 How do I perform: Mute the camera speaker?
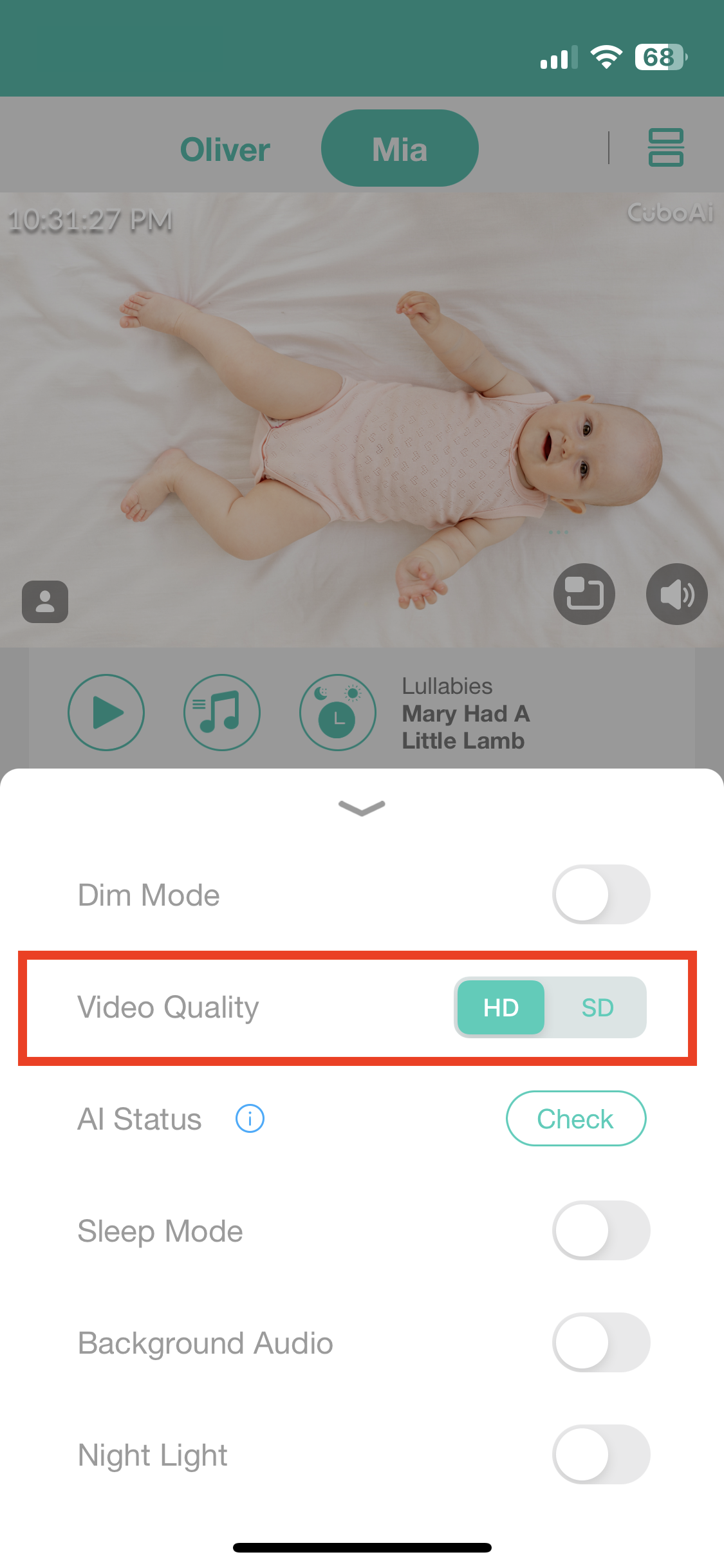click(676, 594)
